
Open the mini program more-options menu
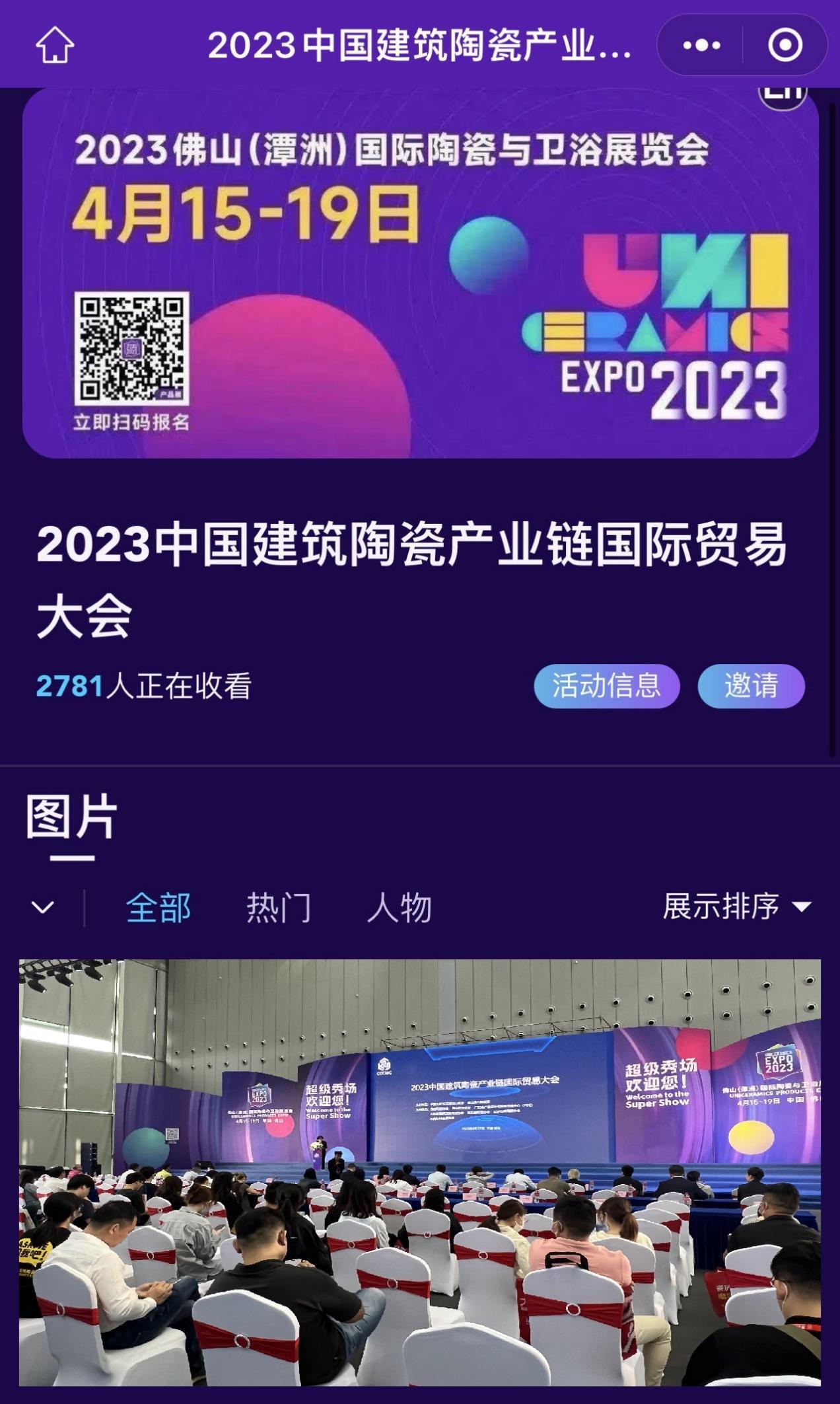pyautogui.click(x=701, y=45)
